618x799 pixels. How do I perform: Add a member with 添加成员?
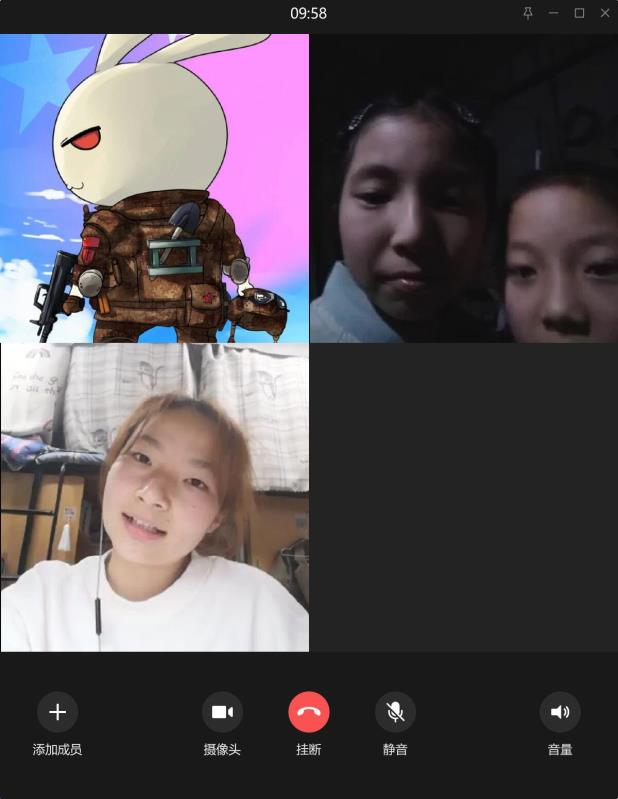point(57,712)
